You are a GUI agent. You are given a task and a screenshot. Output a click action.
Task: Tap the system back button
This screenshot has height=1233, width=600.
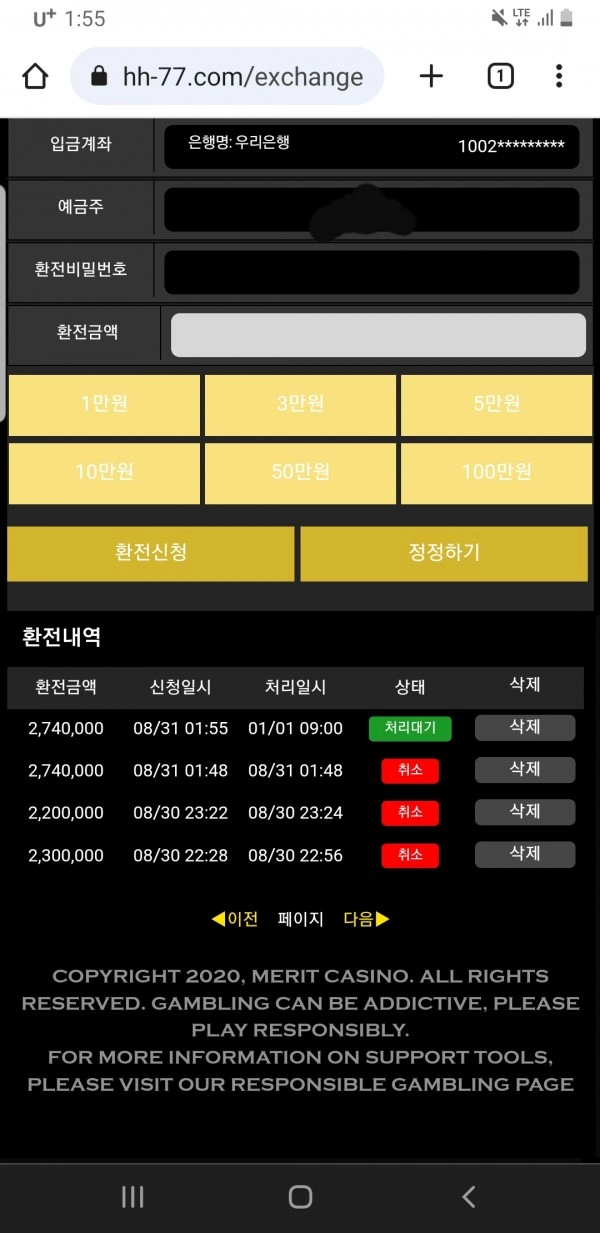click(x=468, y=1197)
